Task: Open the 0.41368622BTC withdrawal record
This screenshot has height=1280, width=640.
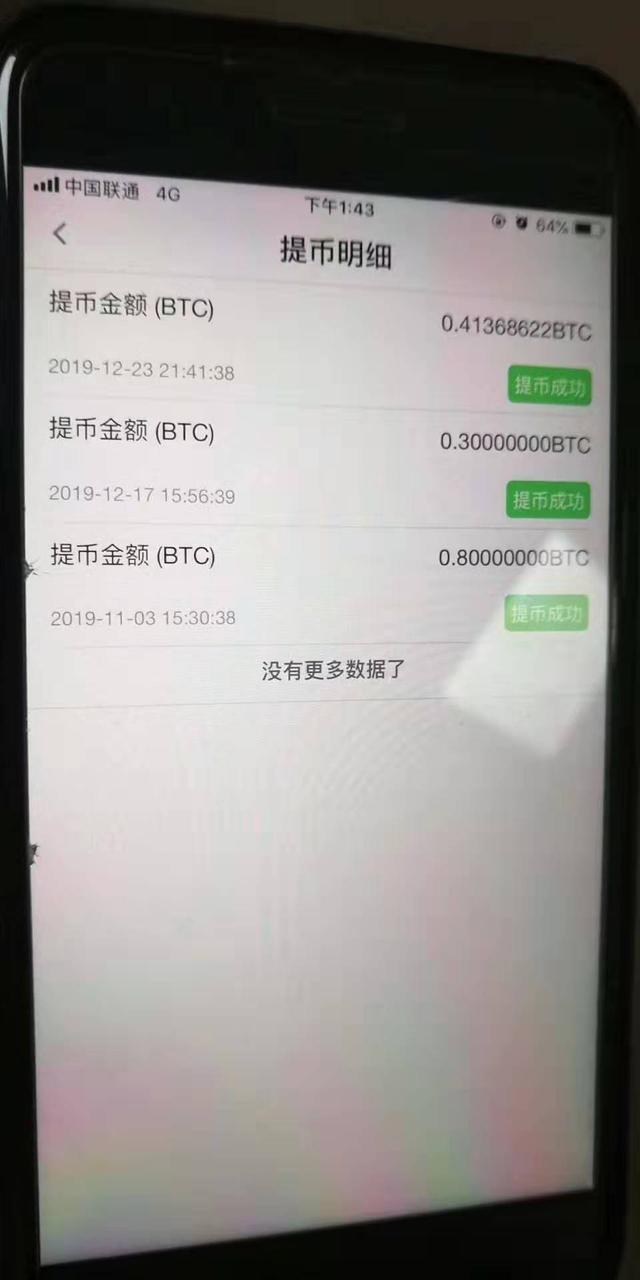Action: pyautogui.click(x=318, y=344)
